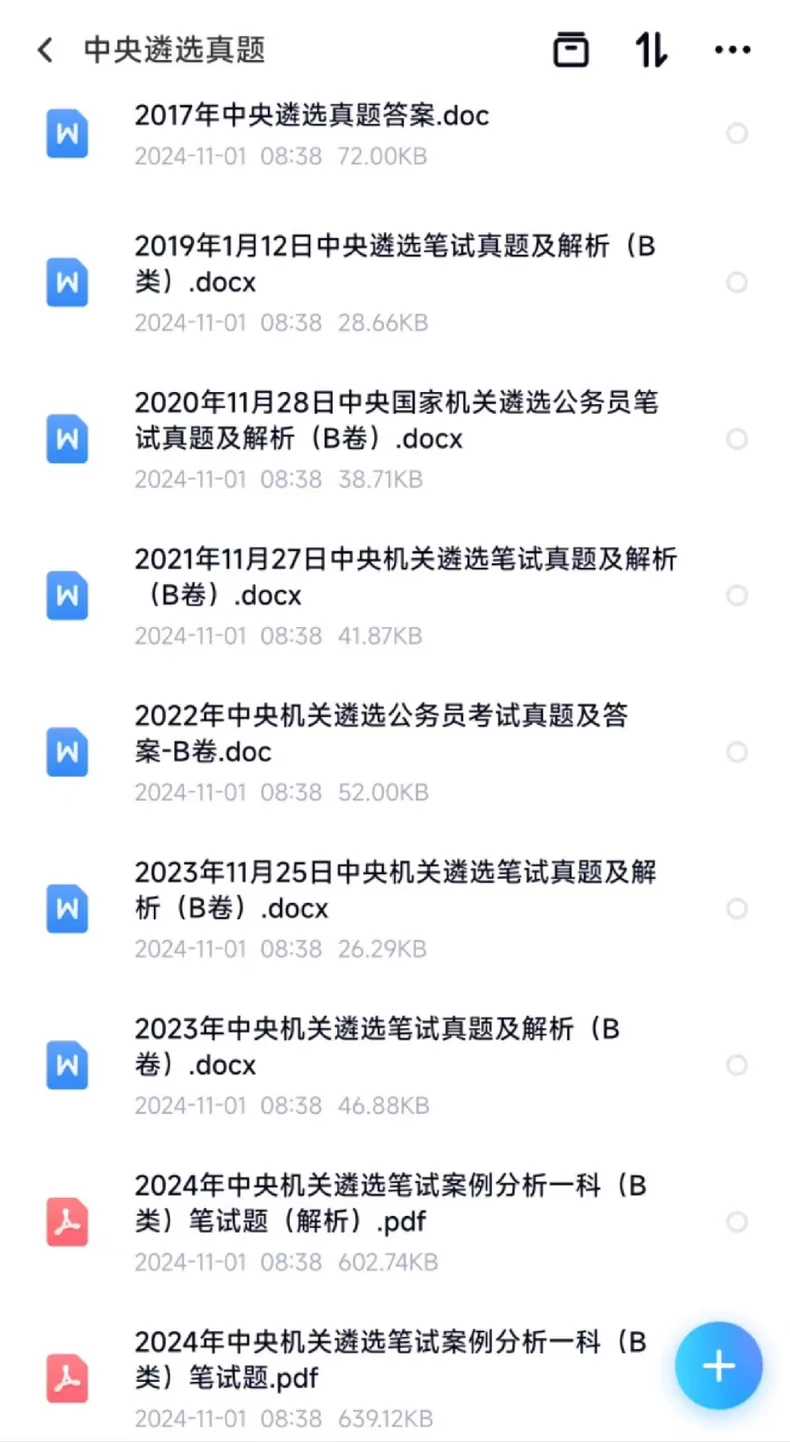
Task: Open 2019年1月12日中央遴选笔试真题及解析 document
Action: [x=395, y=264]
